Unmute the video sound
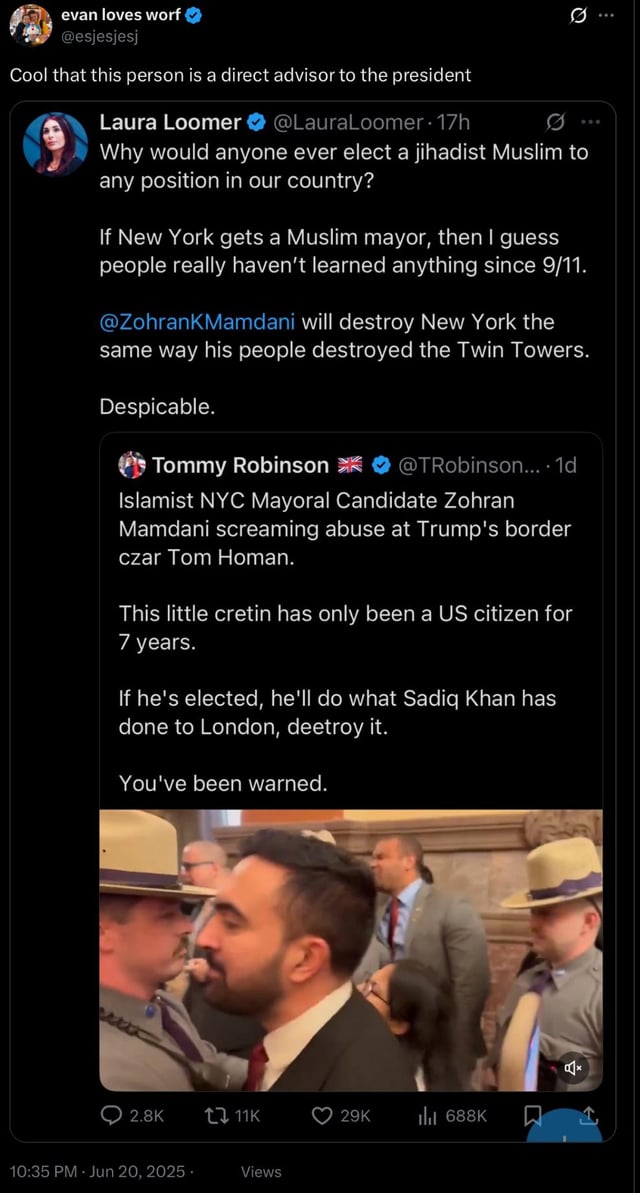Image resolution: width=640 pixels, height=1193 pixels. [x=573, y=1069]
